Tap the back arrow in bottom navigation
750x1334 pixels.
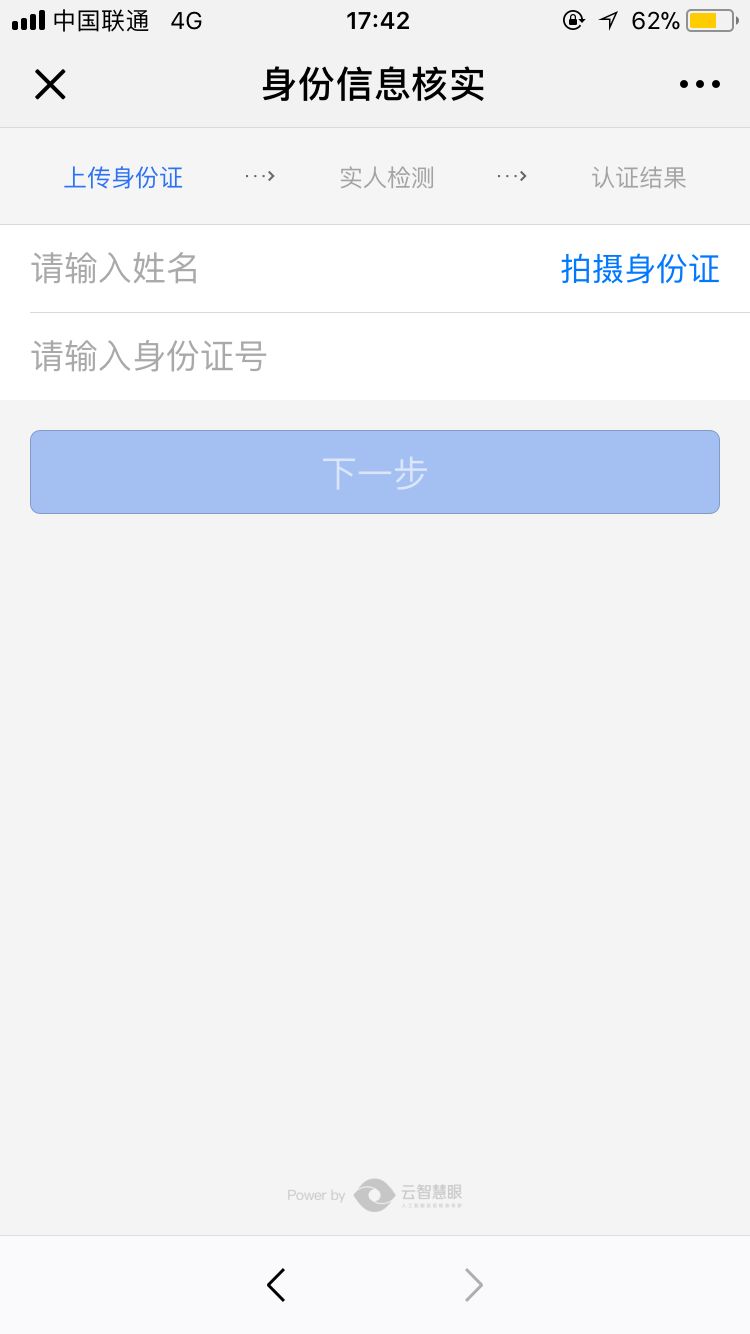click(276, 1285)
